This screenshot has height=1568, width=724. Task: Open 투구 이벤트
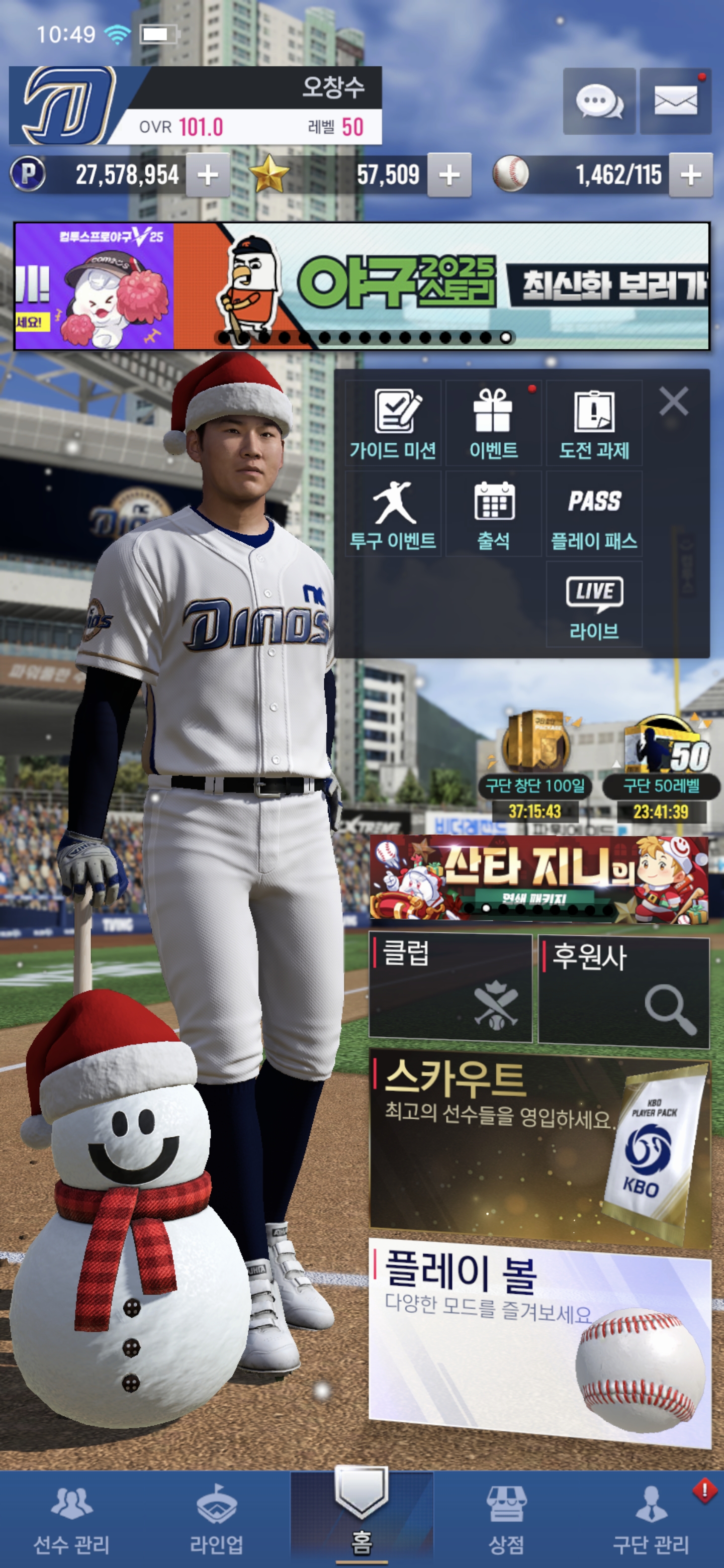point(393,514)
